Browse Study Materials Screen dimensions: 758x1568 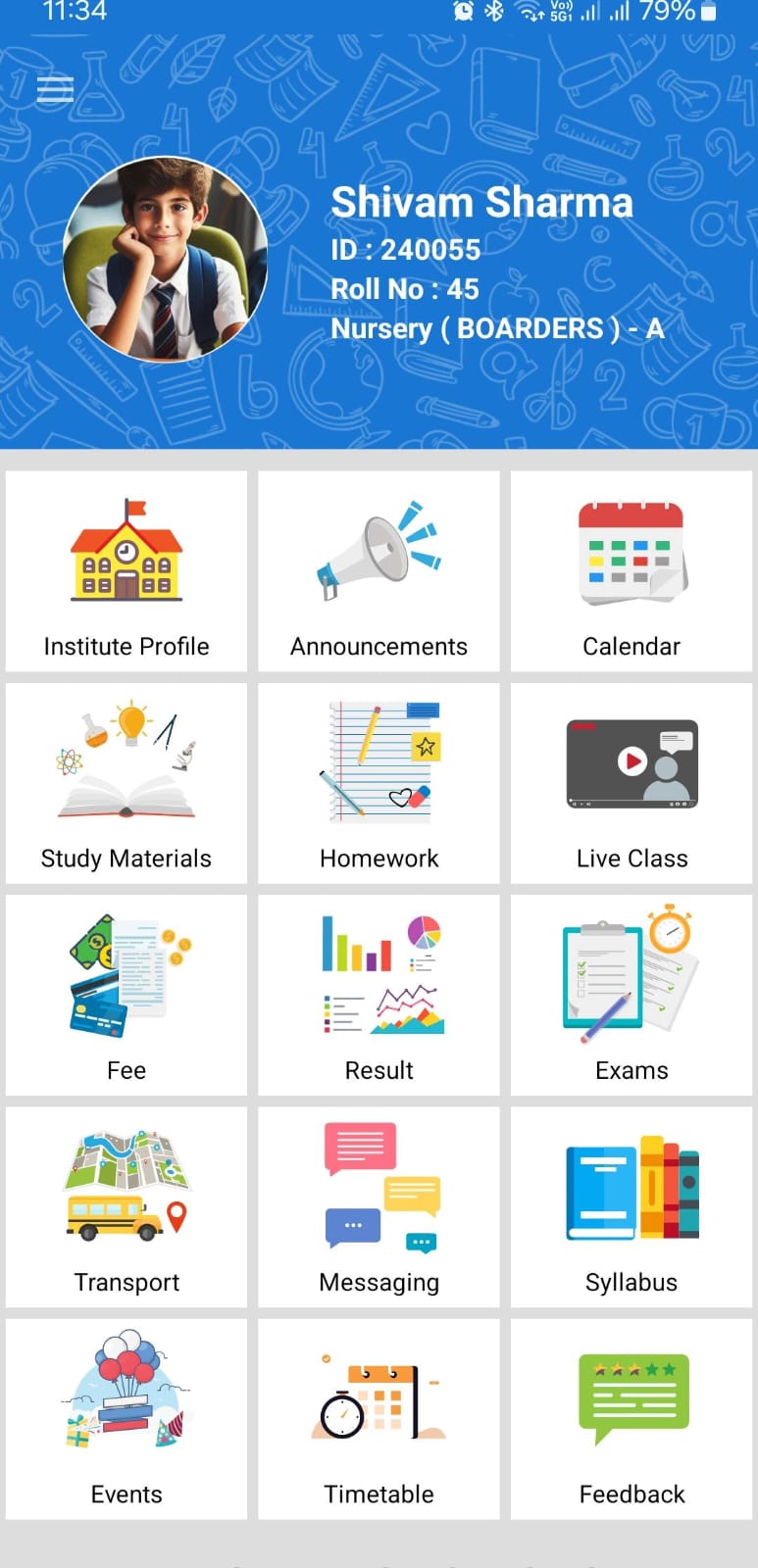tap(126, 784)
